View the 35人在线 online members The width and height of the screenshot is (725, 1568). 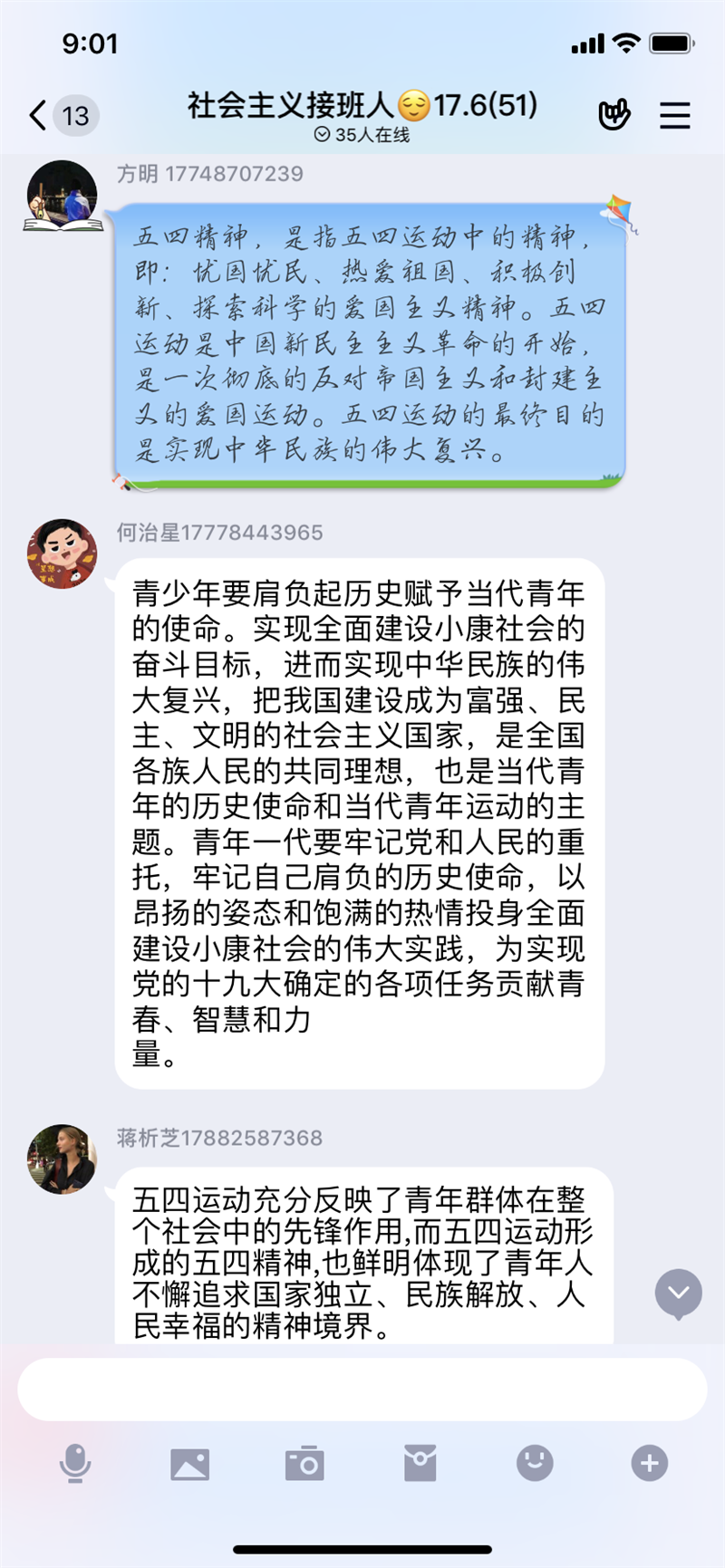tap(362, 135)
